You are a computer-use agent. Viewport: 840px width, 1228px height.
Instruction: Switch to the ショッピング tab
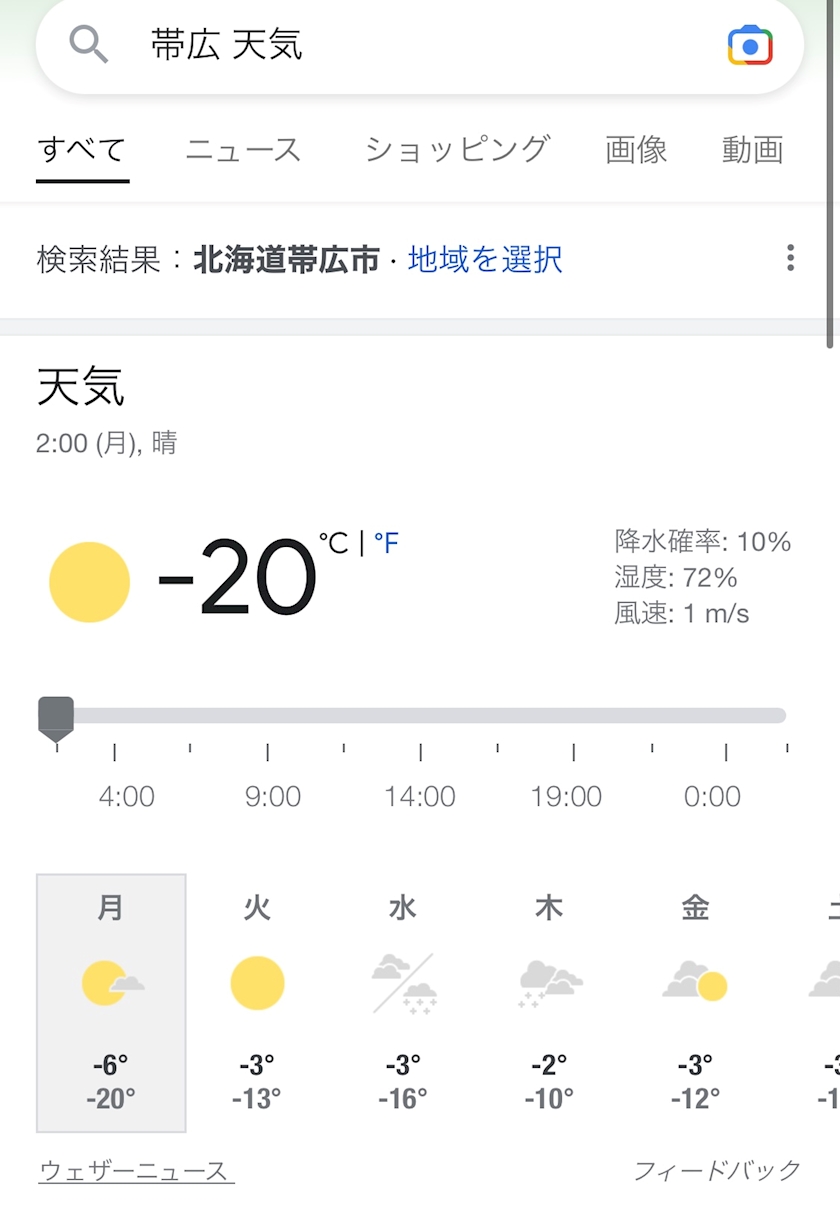[x=457, y=150]
